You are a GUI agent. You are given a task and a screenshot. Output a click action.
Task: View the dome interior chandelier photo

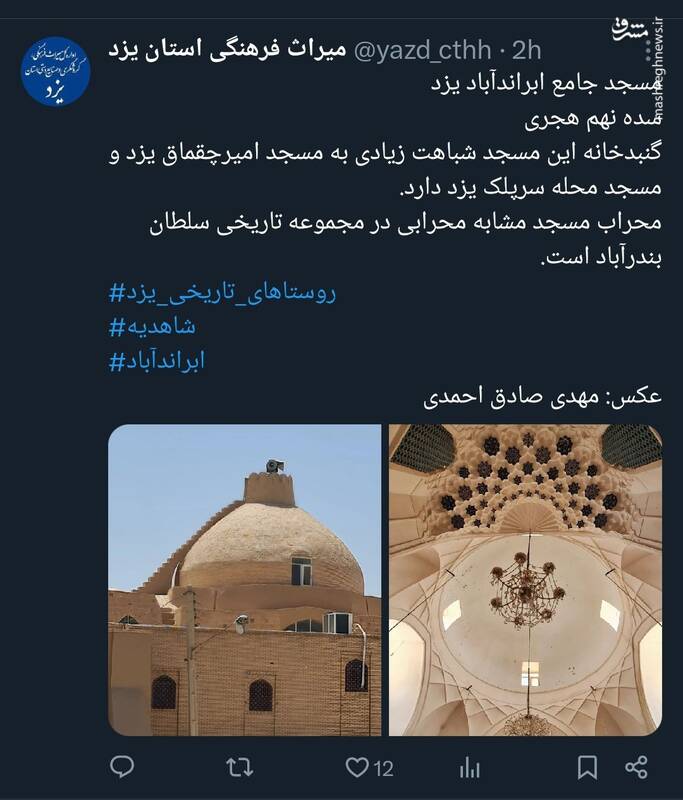point(525,580)
